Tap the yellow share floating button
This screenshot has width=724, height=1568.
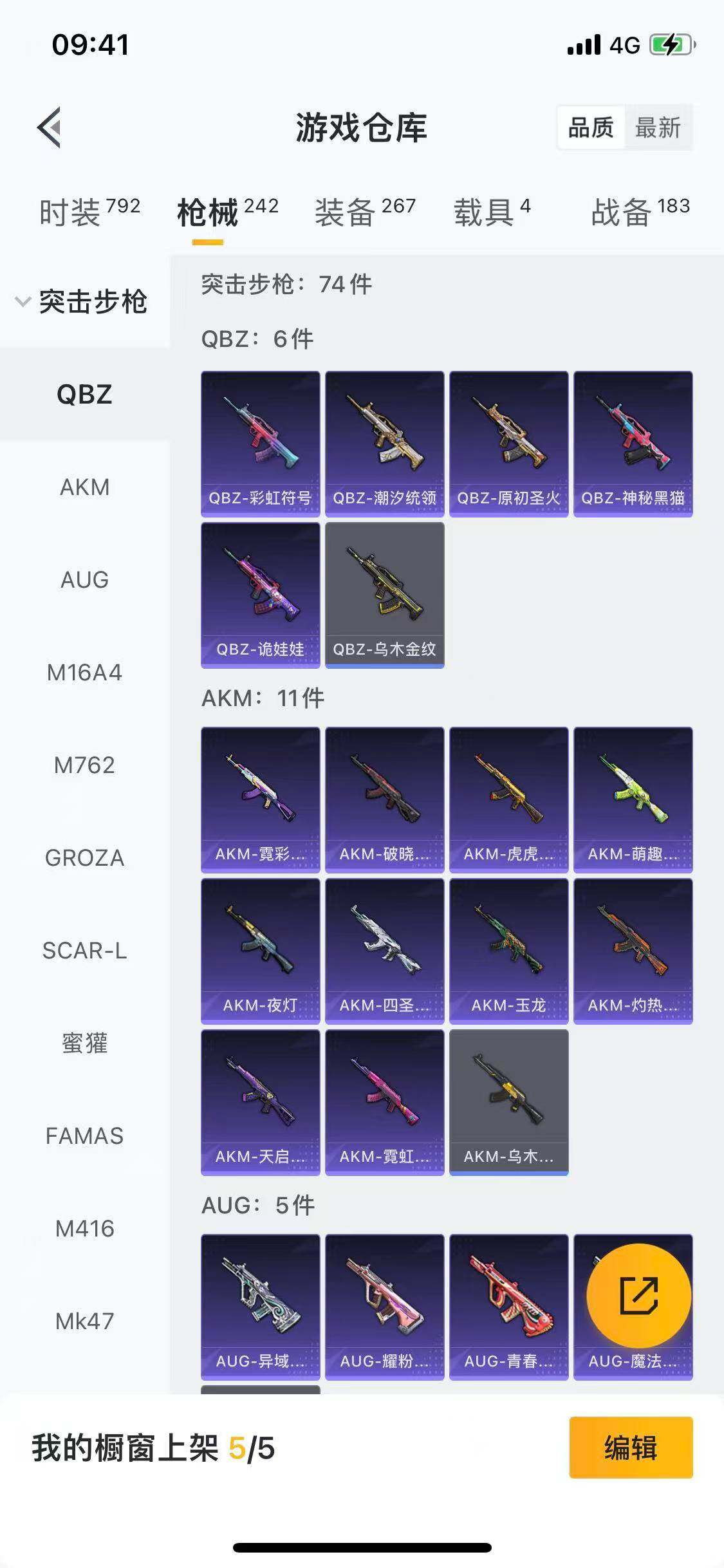[638, 1296]
